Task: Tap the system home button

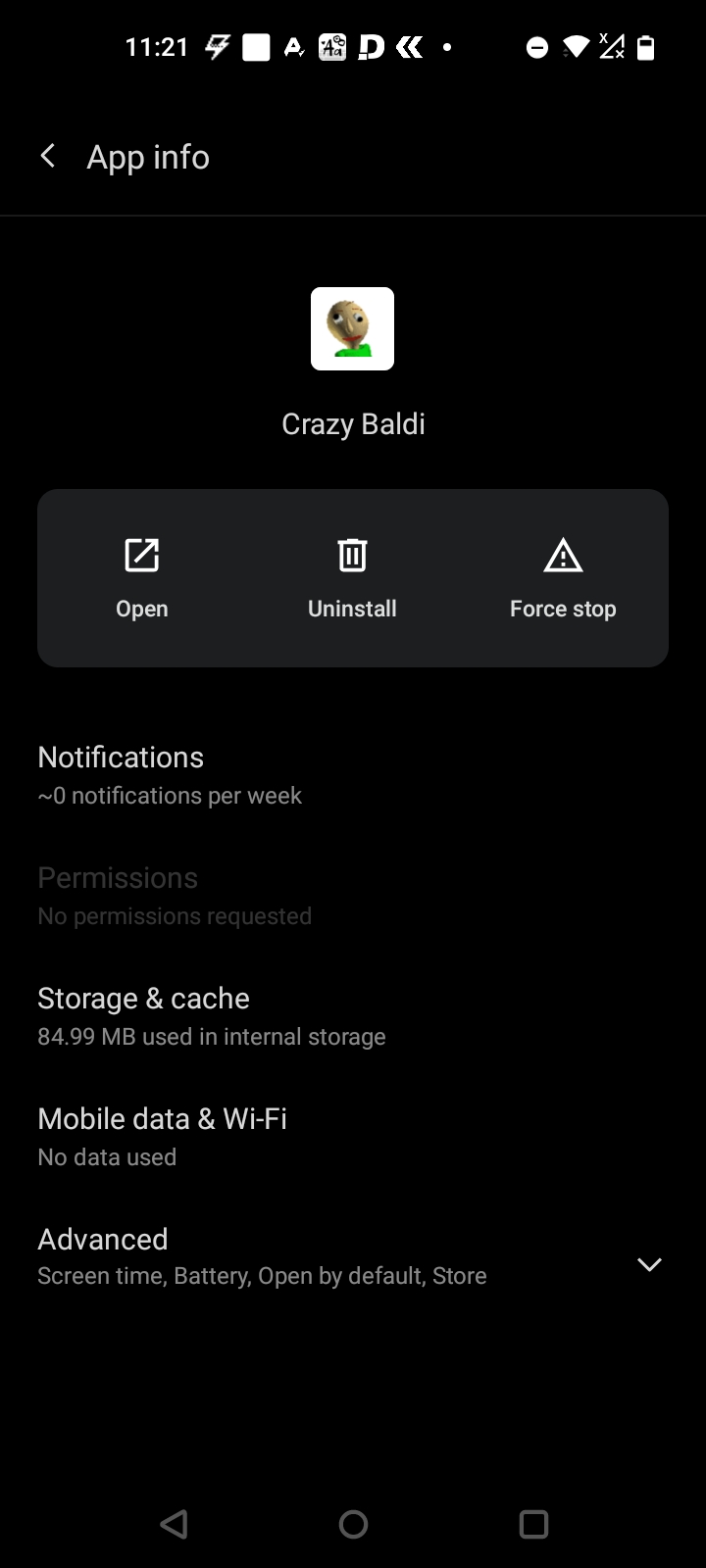Action: tap(353, 1524)
